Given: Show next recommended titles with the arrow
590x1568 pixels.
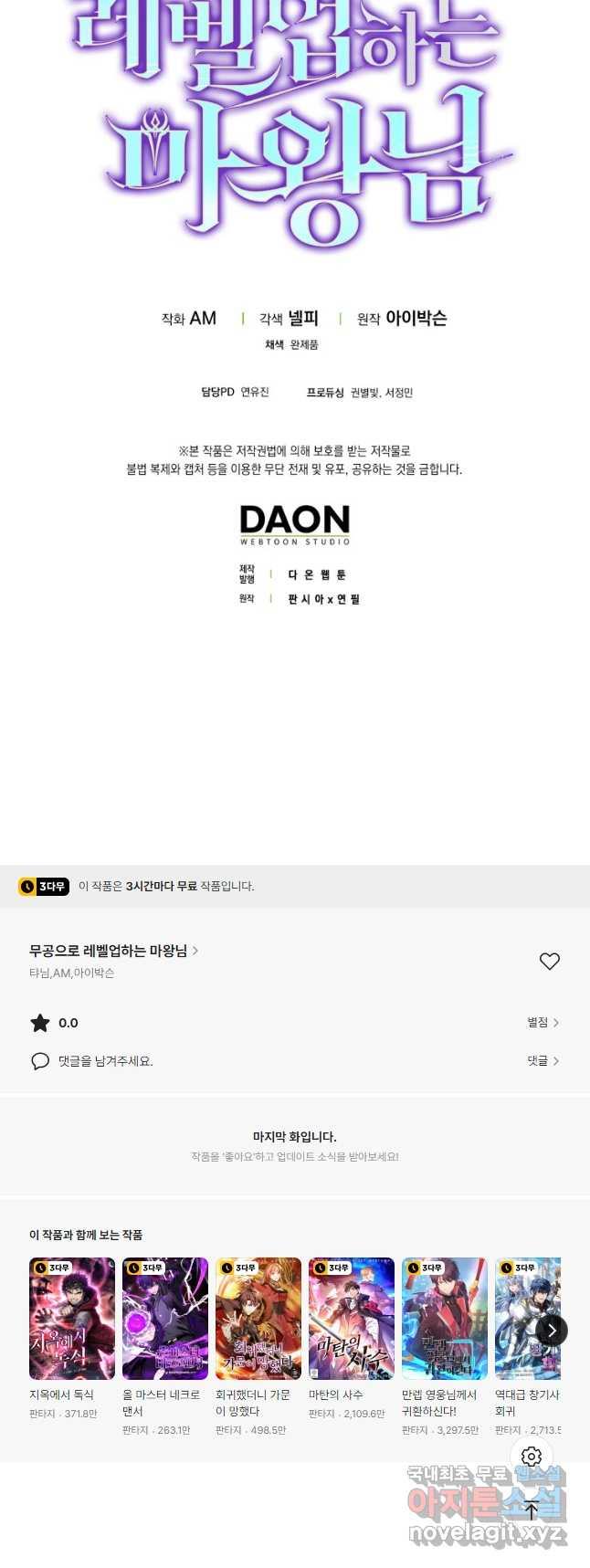Looking at the screenshot, I should tap(552, 1331).
